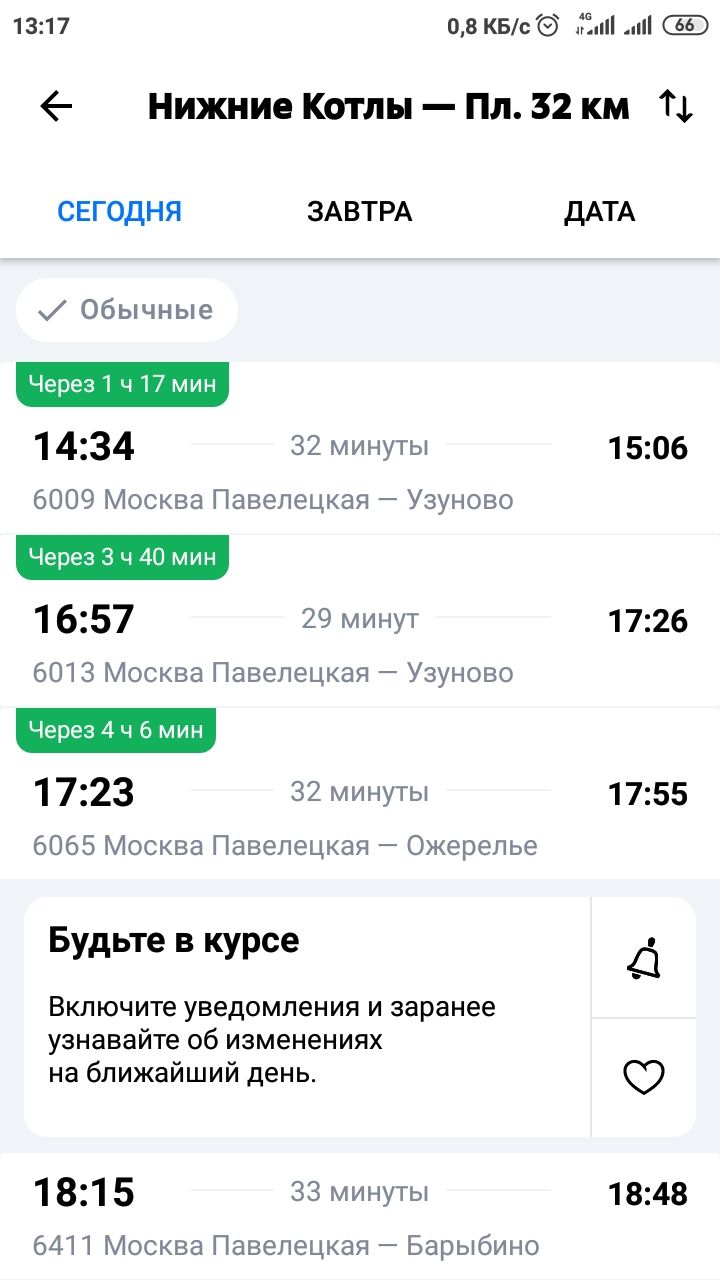Open the 16:57 train 6013 details
This screenshot has height=1280, width=720.
[360, 621]
